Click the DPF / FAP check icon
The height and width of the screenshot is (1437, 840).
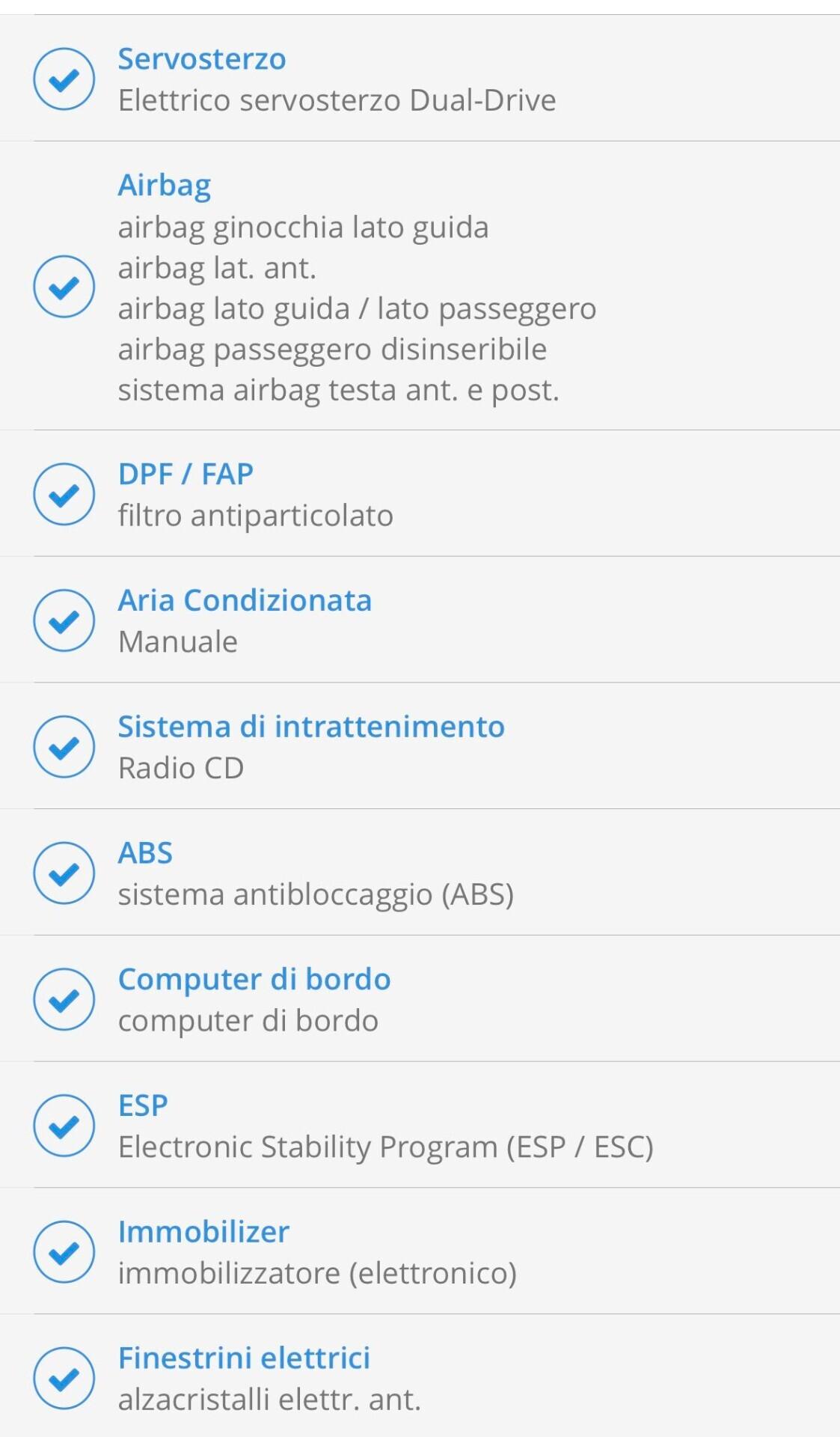[64, 493]
